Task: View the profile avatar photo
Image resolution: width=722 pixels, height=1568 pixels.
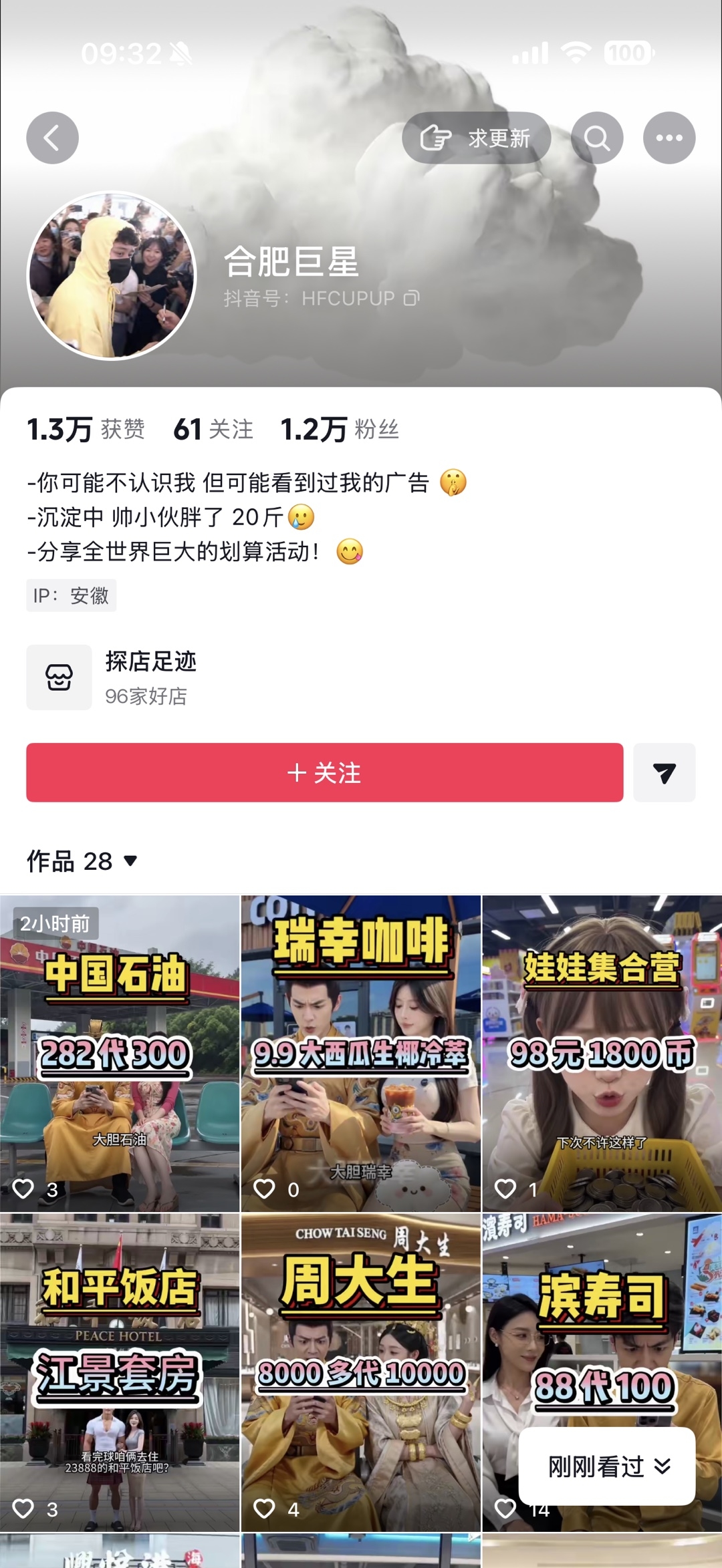Action: 112,275
